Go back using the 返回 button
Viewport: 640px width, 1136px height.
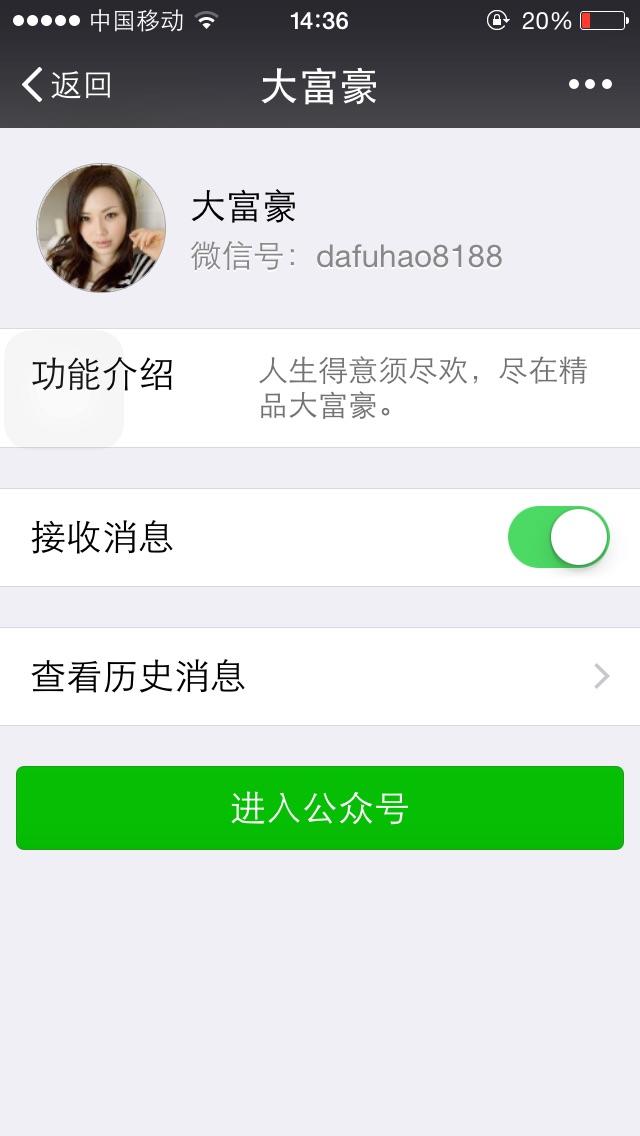pyautogui.click(x=66, y=85)
